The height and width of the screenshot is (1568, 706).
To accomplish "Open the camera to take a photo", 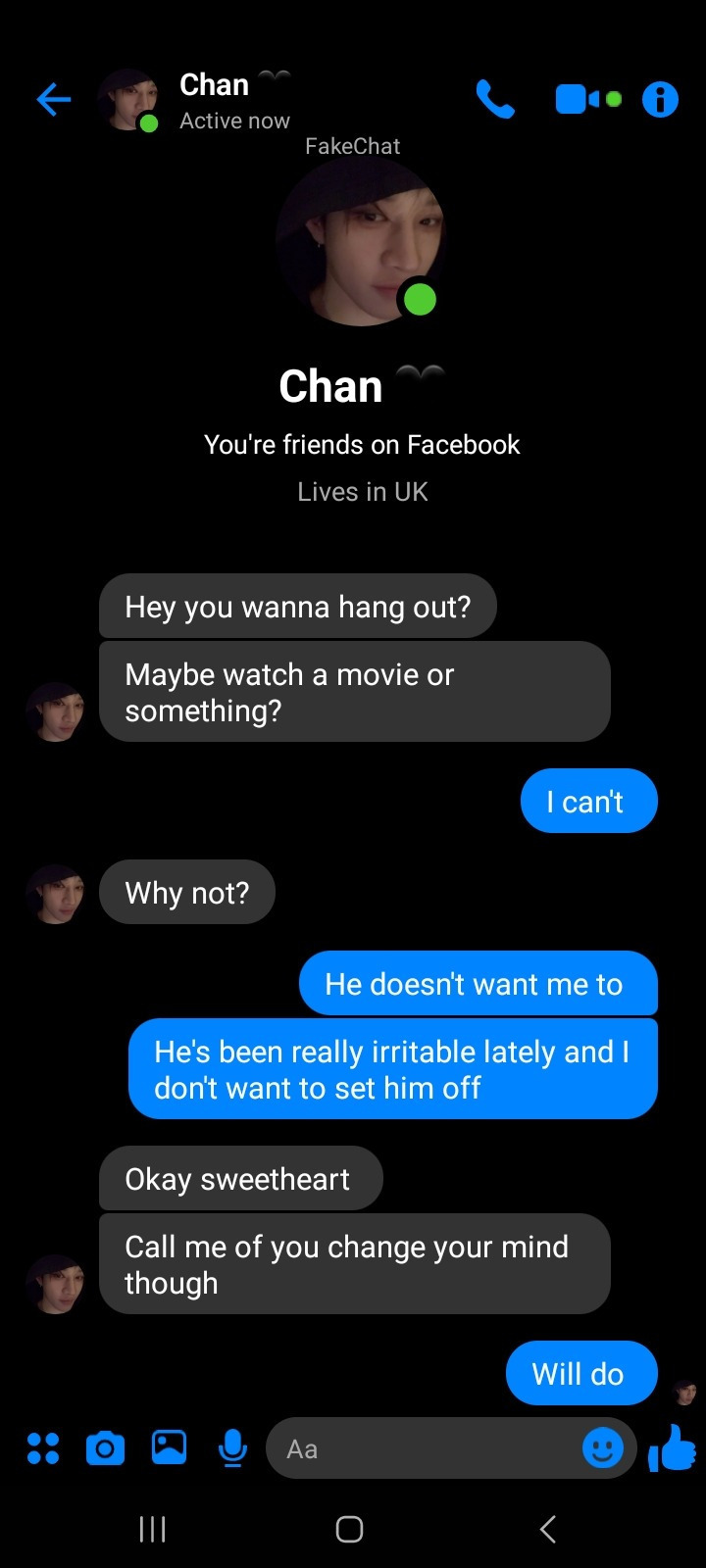I will point(105,1447).
